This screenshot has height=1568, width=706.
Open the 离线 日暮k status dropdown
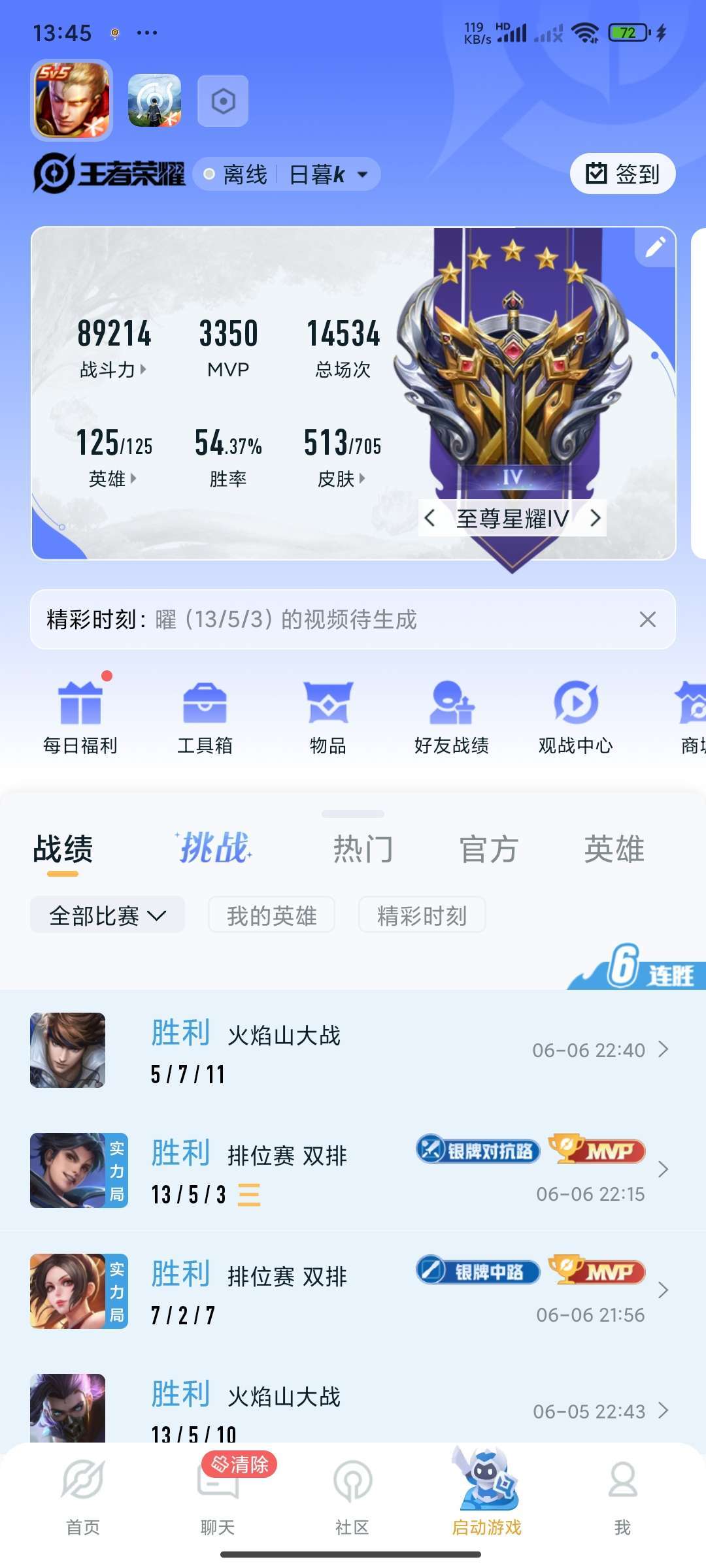point(286,174)
